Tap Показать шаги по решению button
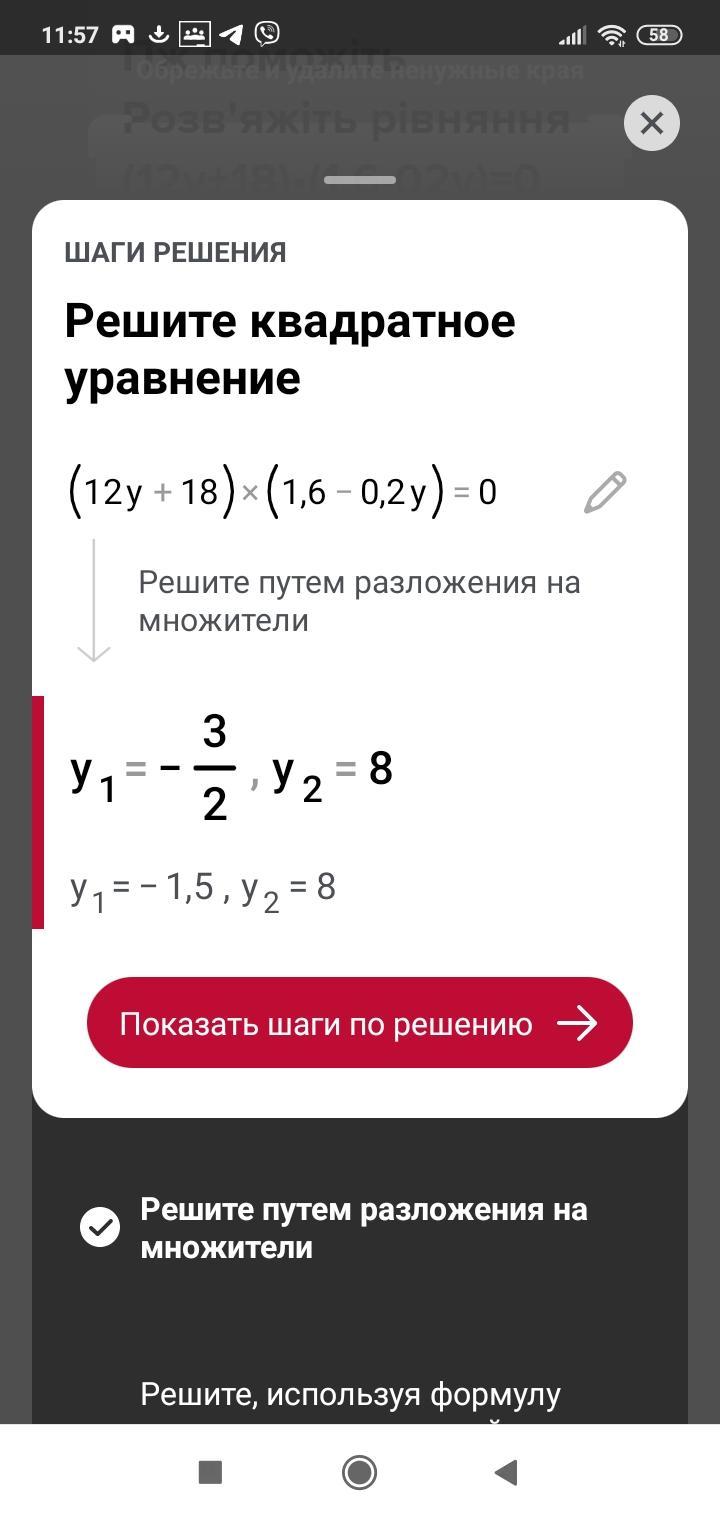The width and height of the screenshot is (720, 1520). pyautogui.click(x=360, y=1023)
